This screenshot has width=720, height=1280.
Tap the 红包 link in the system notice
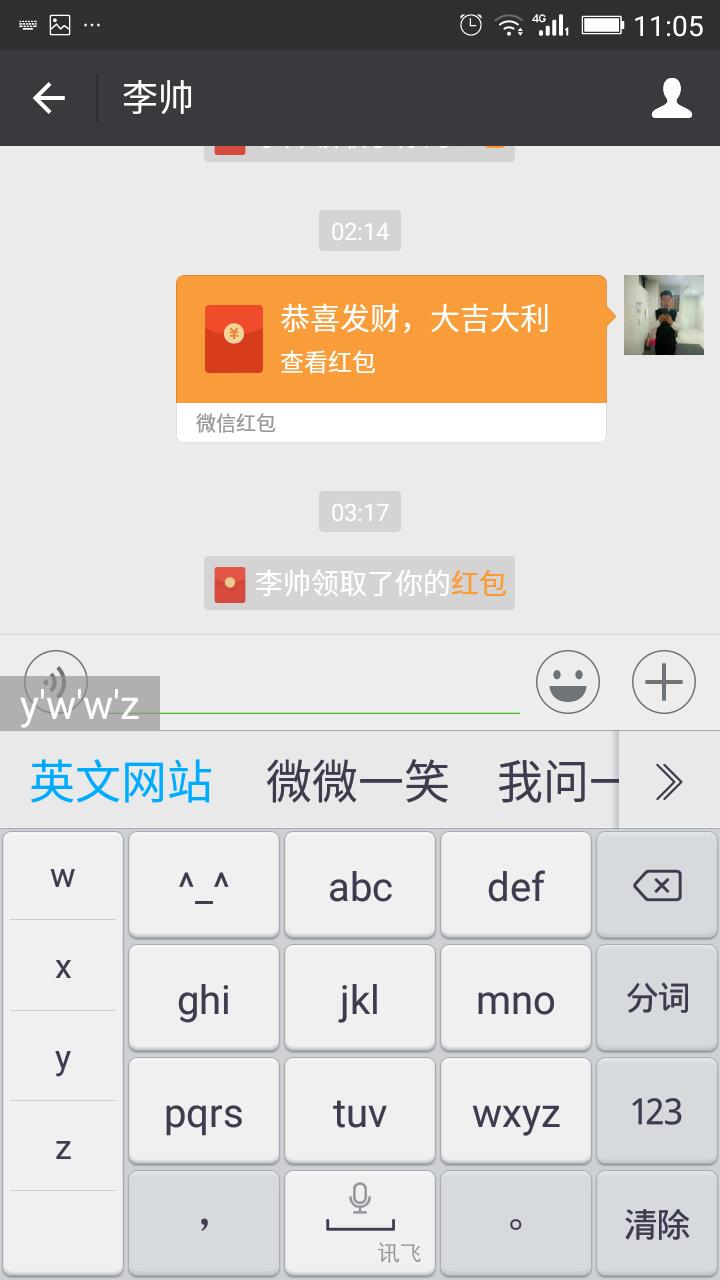[x=478, y=583]
